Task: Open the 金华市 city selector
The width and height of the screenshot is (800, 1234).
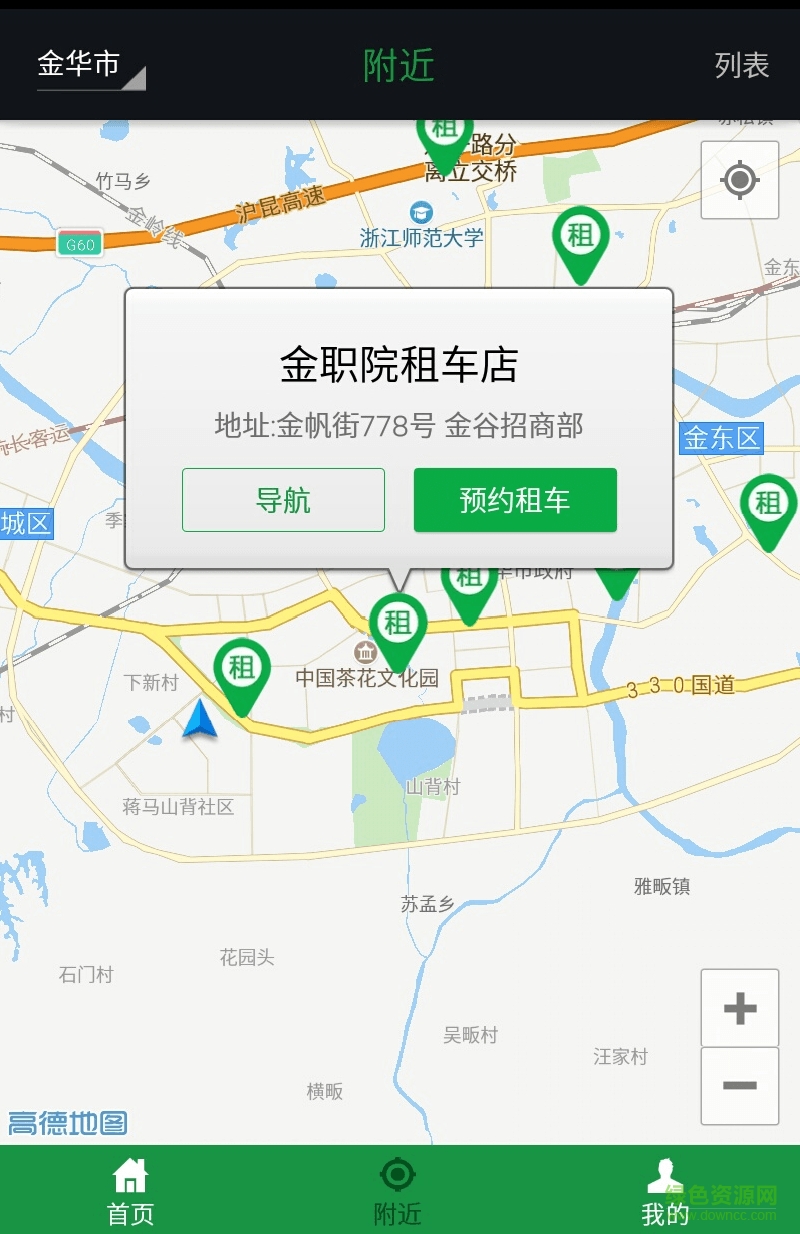Action: point(75,63)
